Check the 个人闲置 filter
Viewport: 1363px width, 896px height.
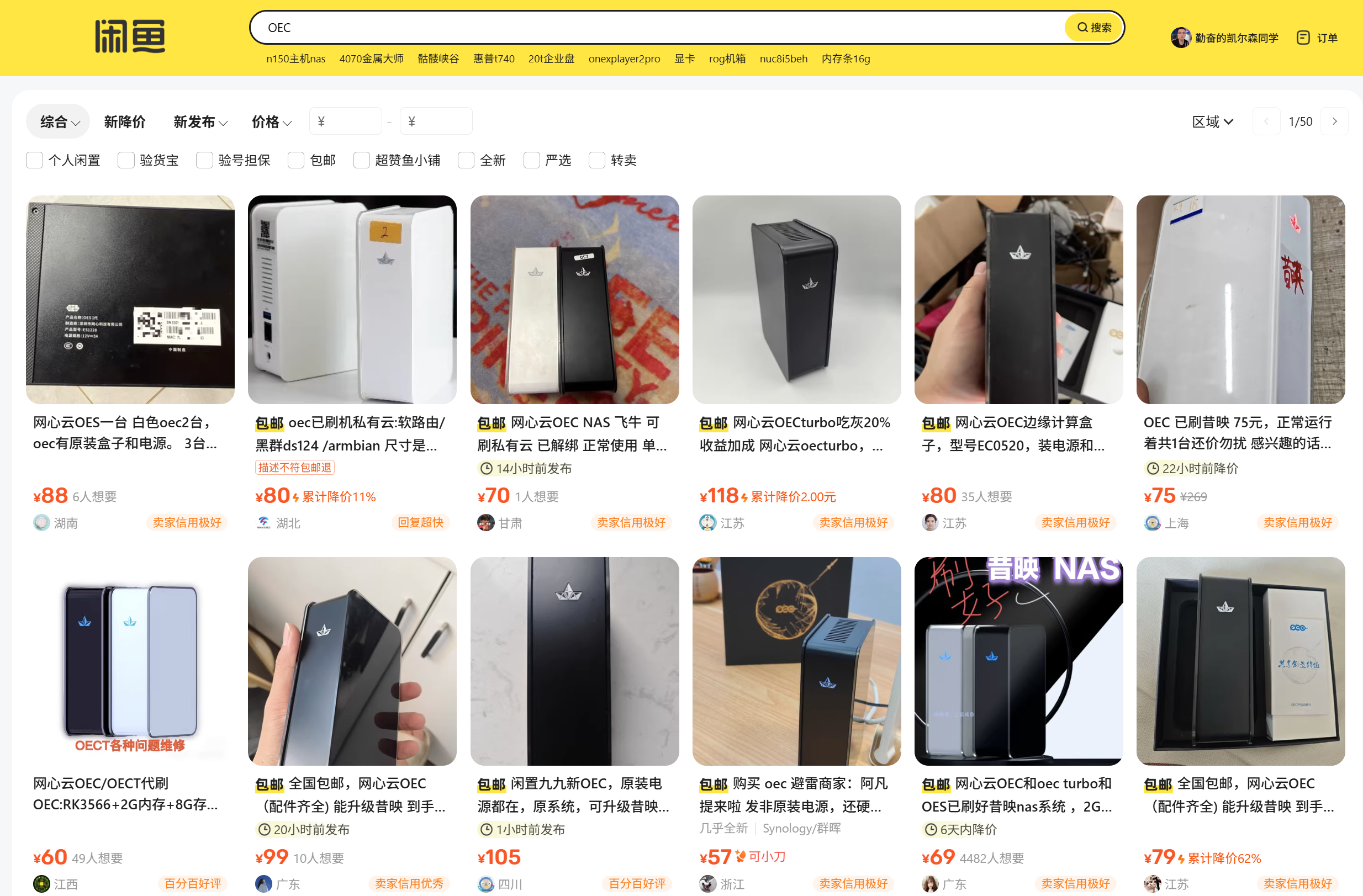(x=35, y=160)
